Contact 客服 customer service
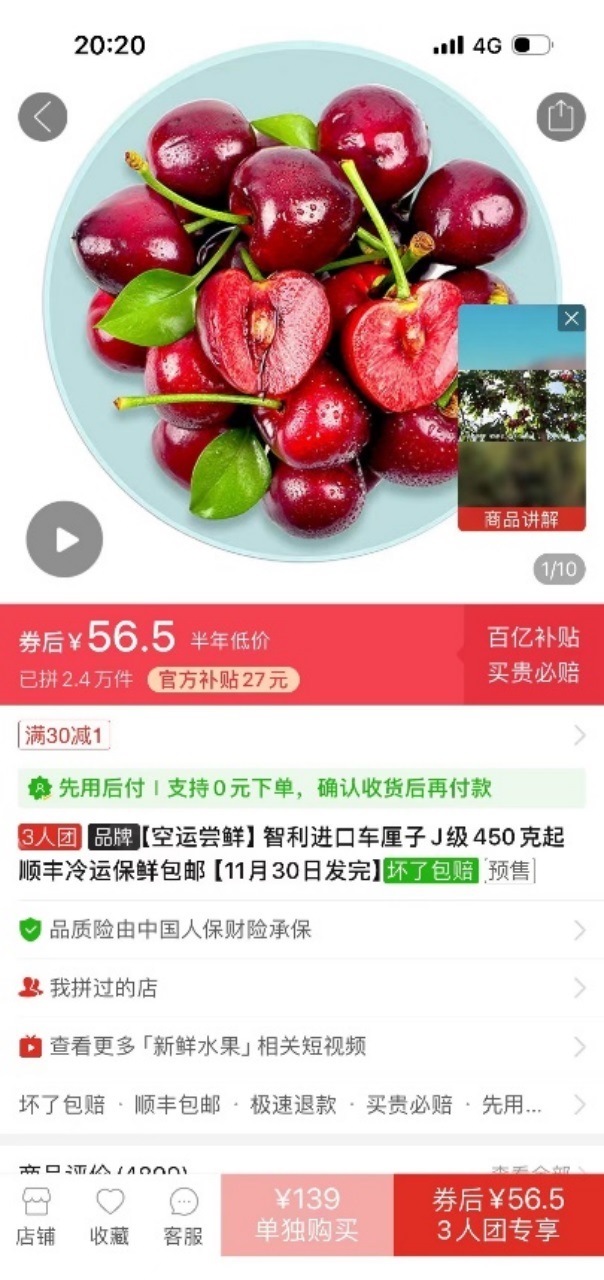Screen dimensions: 604x1280 pos(184,1217)
